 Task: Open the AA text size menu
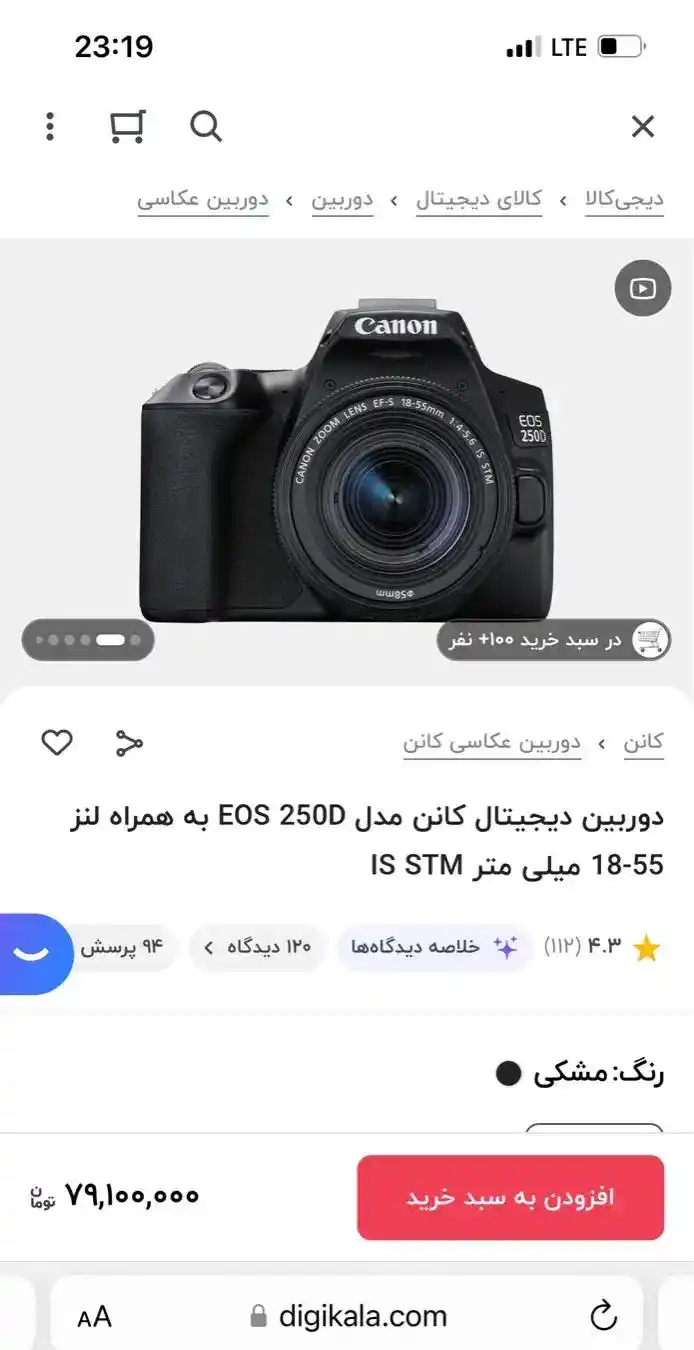(95, 1317)
